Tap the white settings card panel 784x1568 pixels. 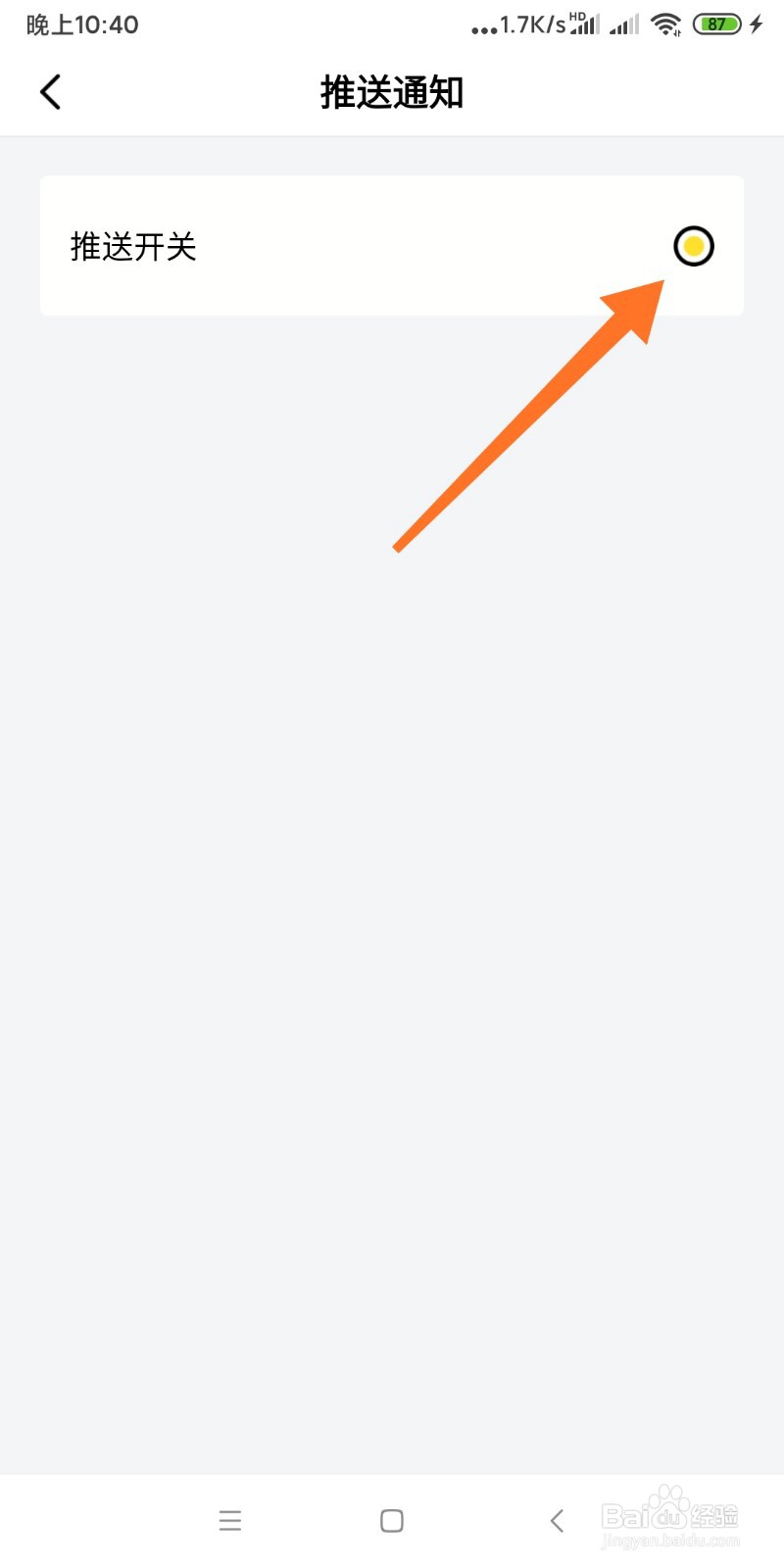391,246
